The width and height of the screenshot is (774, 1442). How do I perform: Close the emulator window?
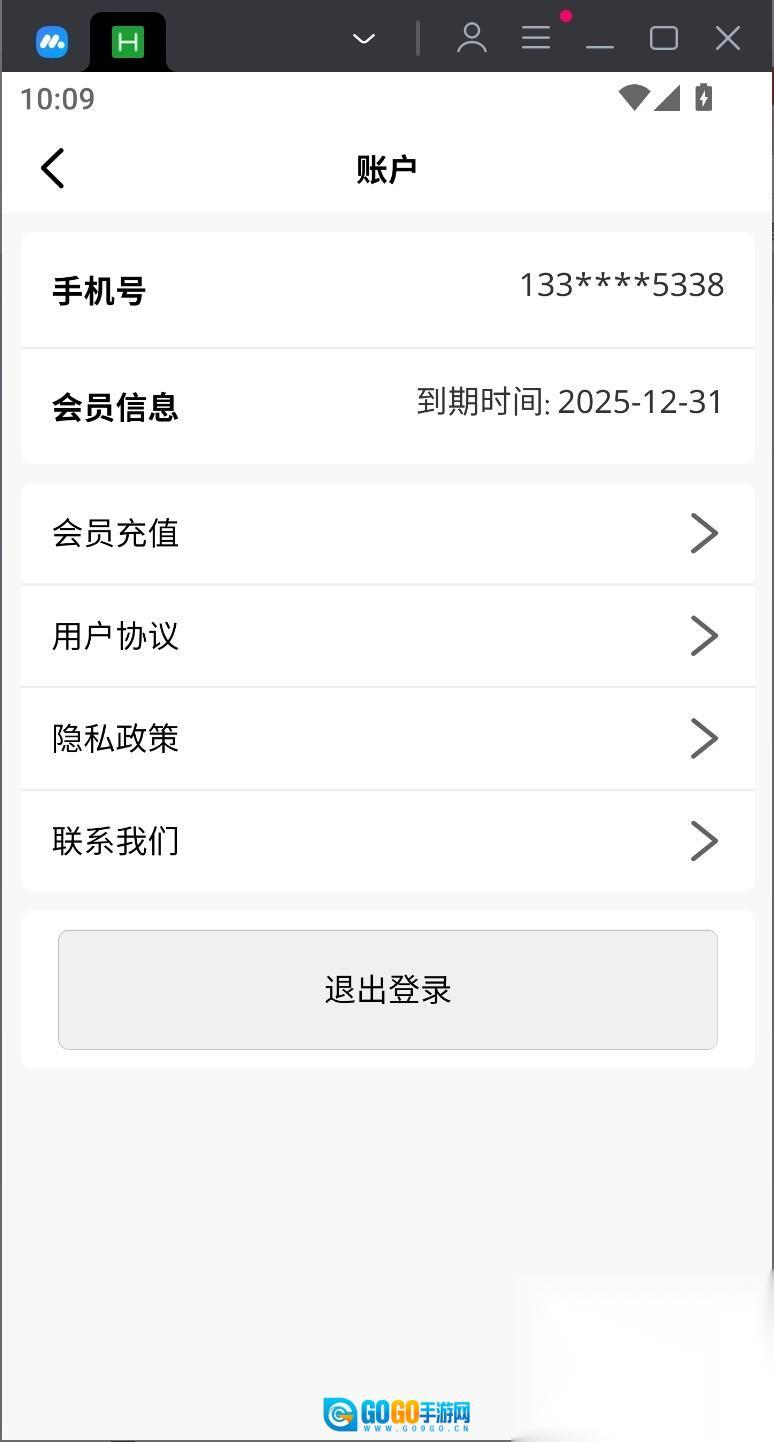[728, 38]
